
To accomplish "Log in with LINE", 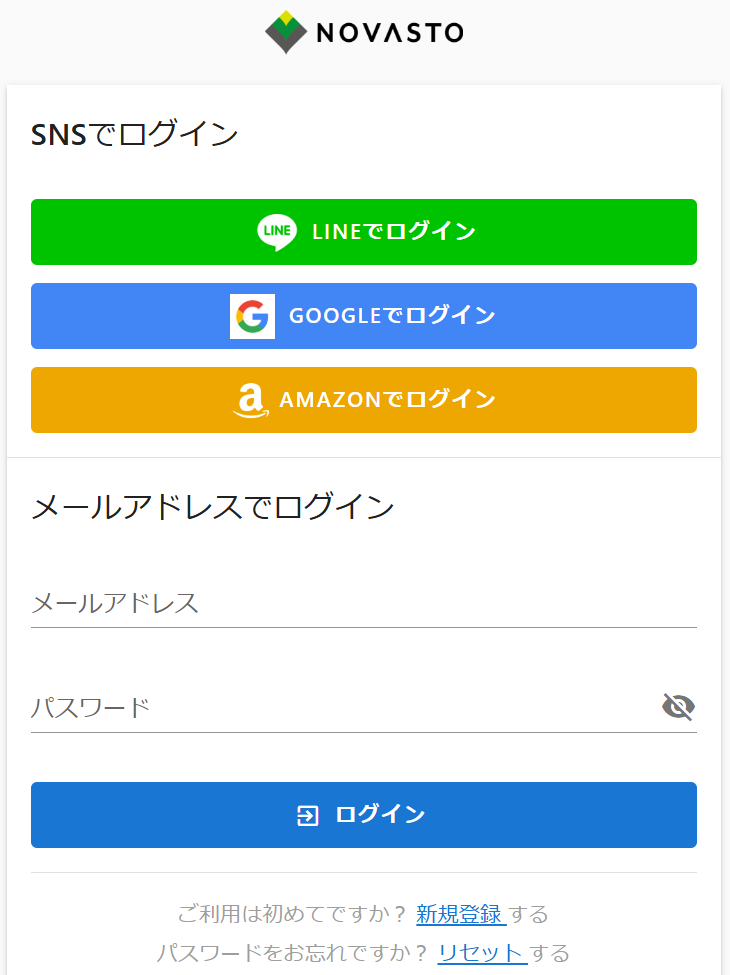I will pos(364,232).
